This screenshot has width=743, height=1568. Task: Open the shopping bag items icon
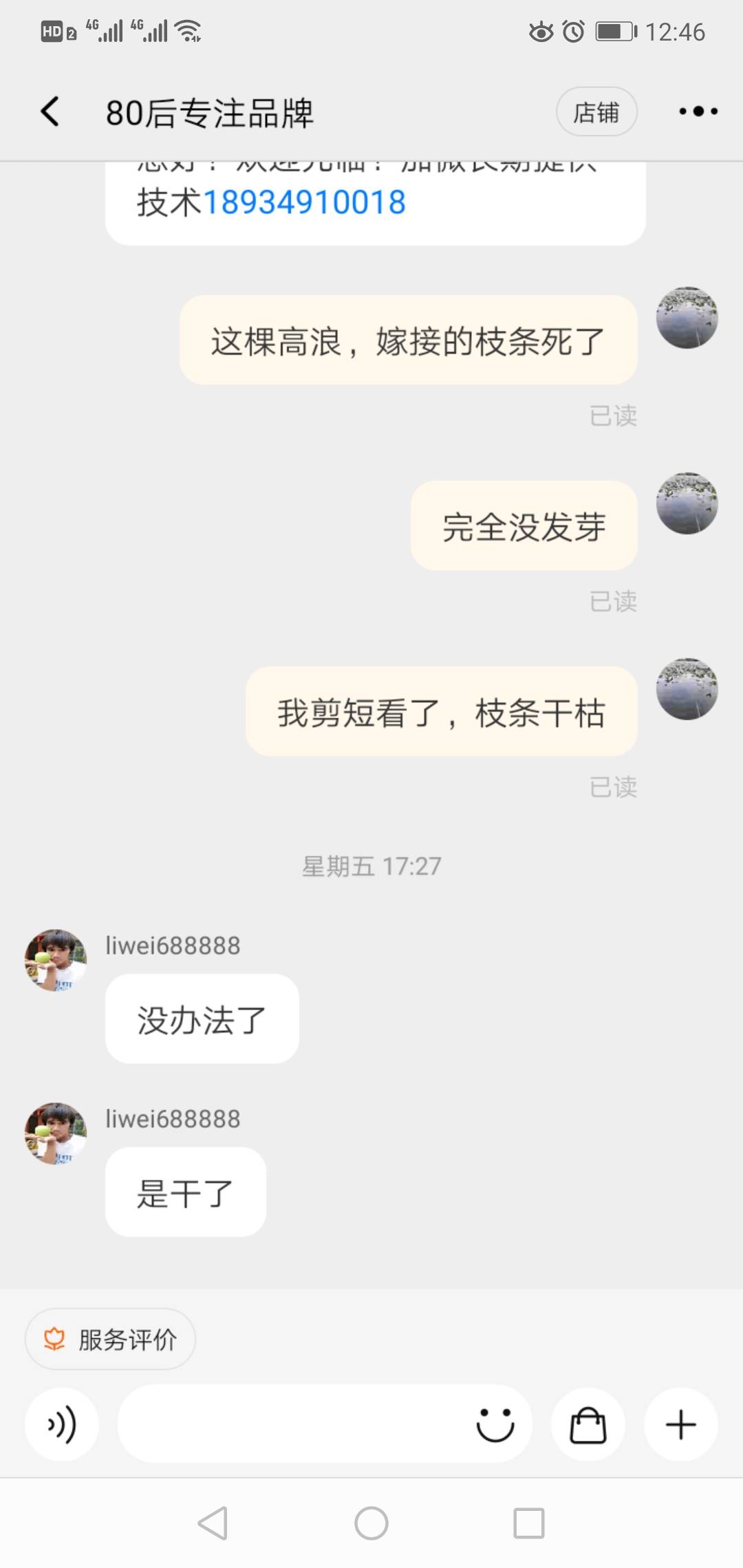click(588, 1424)
